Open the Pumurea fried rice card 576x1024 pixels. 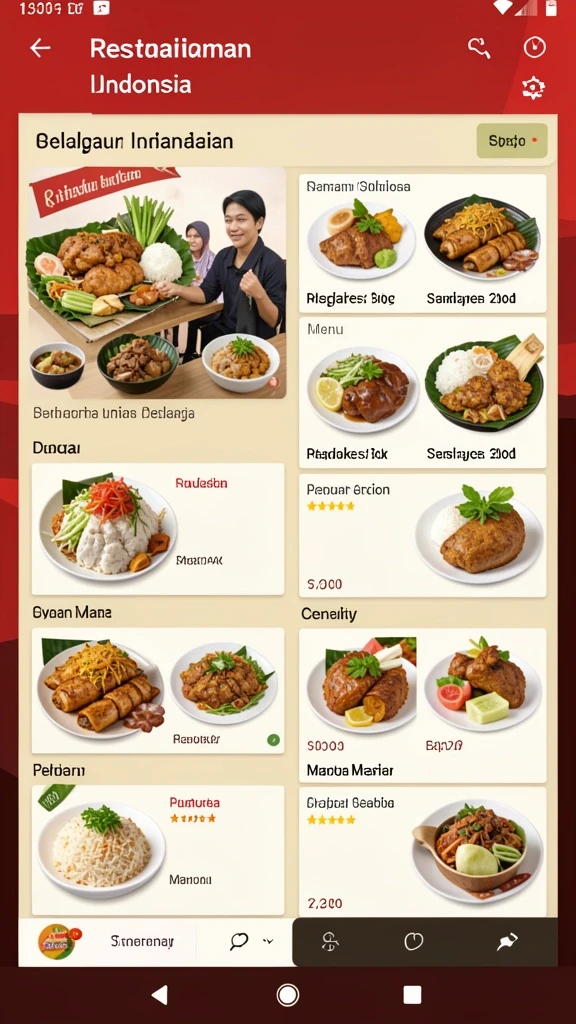click(157, 850)
